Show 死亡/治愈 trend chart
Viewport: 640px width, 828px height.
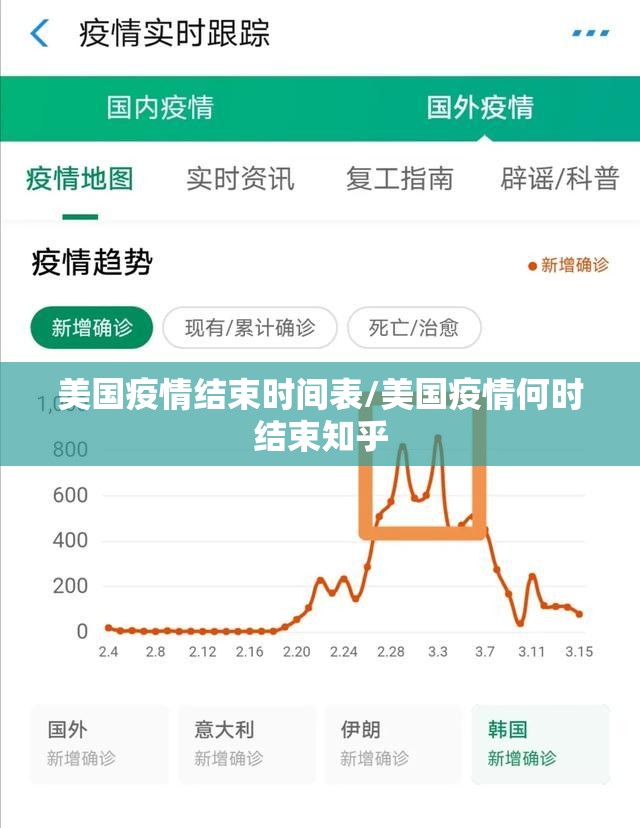point(414,327)
